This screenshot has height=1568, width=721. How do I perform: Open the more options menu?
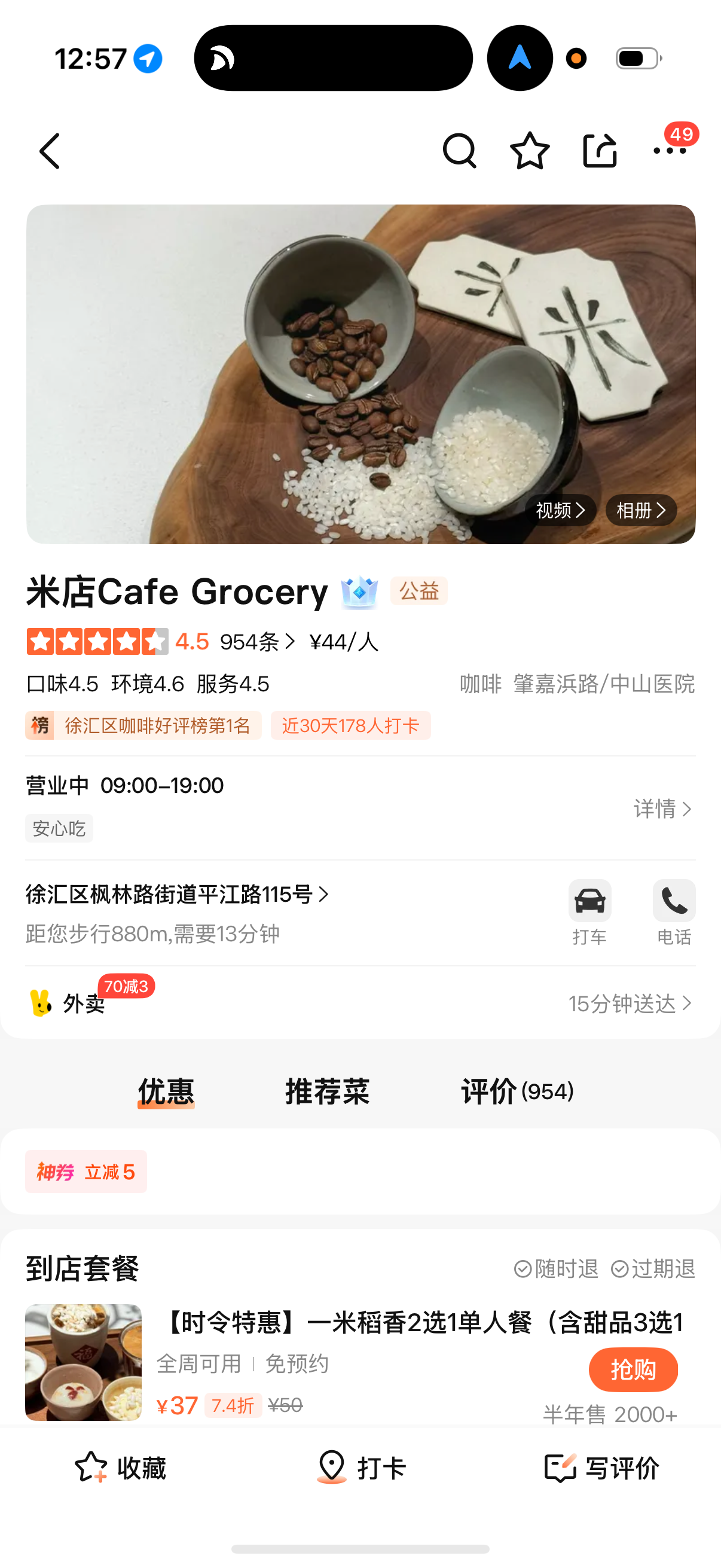669,150
